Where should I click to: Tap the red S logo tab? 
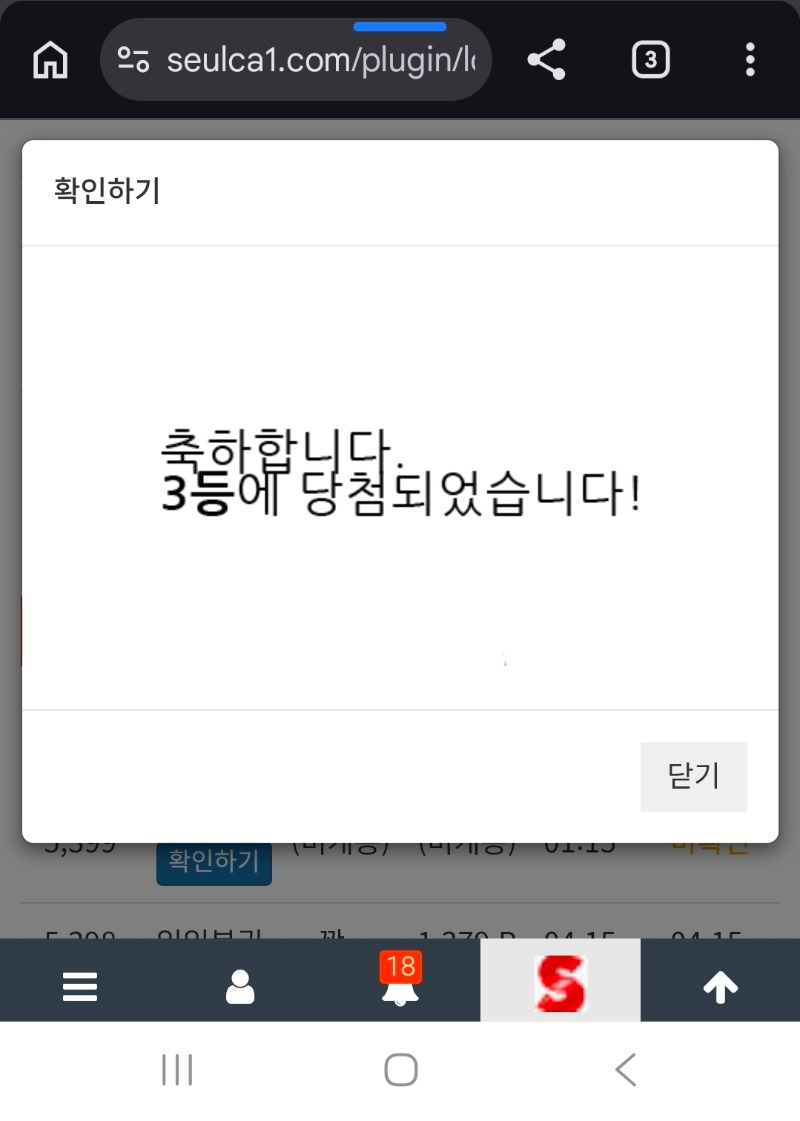(560, 982)
